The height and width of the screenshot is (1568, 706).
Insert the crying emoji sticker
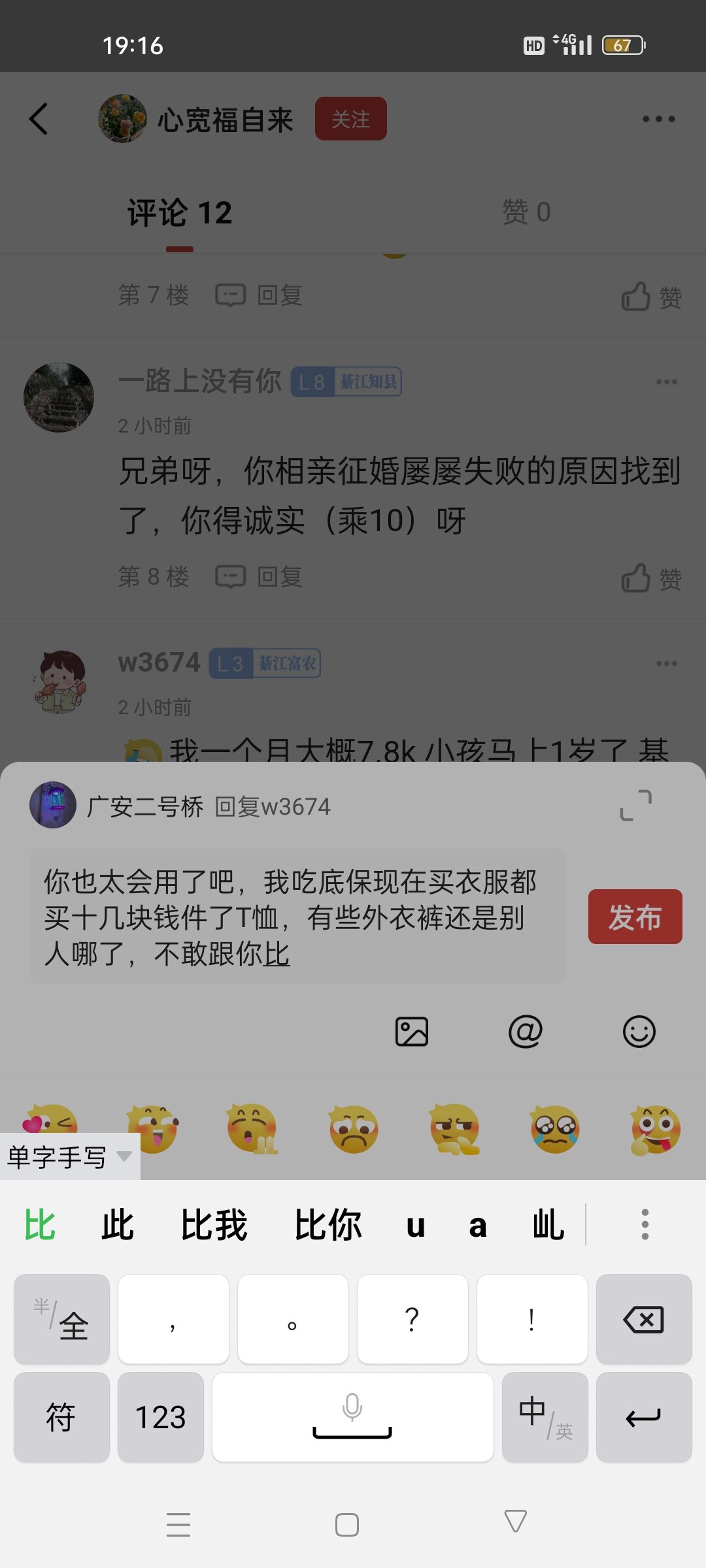(554, 1130)
